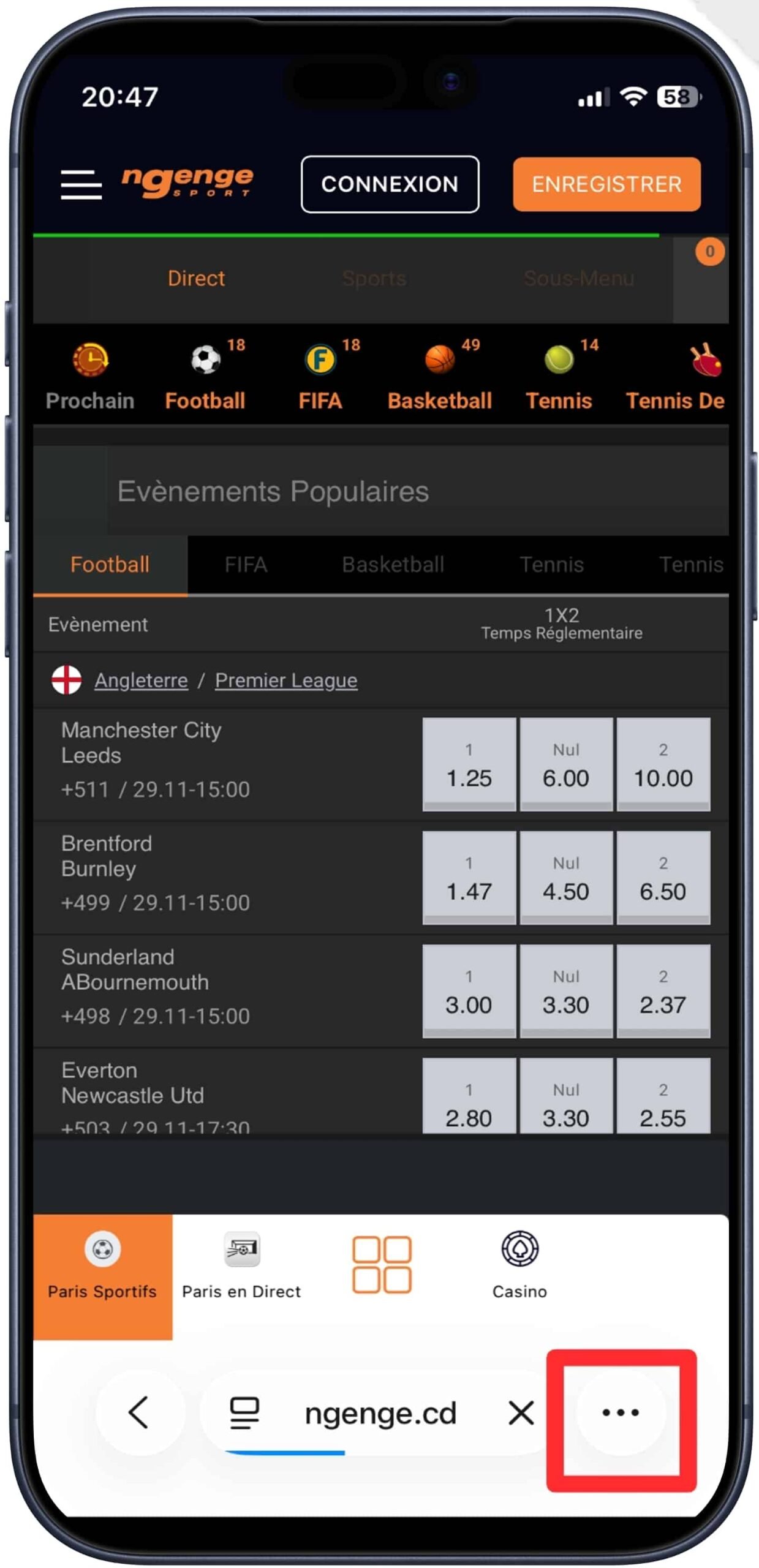Open the Manchester City vs Leeds match
The width and height of the screenshot is (759, 1568).
point(141,742)
